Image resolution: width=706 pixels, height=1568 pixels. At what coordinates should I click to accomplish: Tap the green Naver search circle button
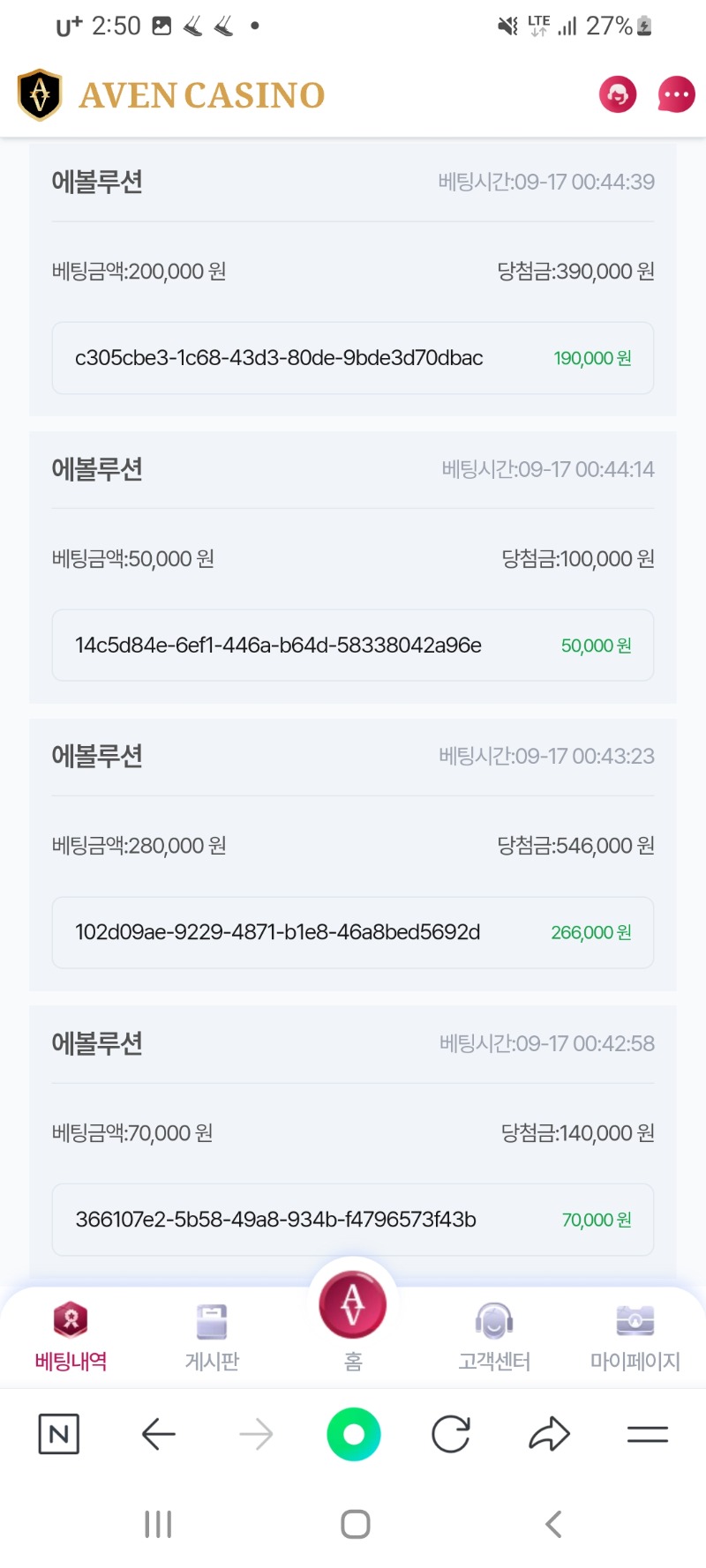tap(353, 1434)
